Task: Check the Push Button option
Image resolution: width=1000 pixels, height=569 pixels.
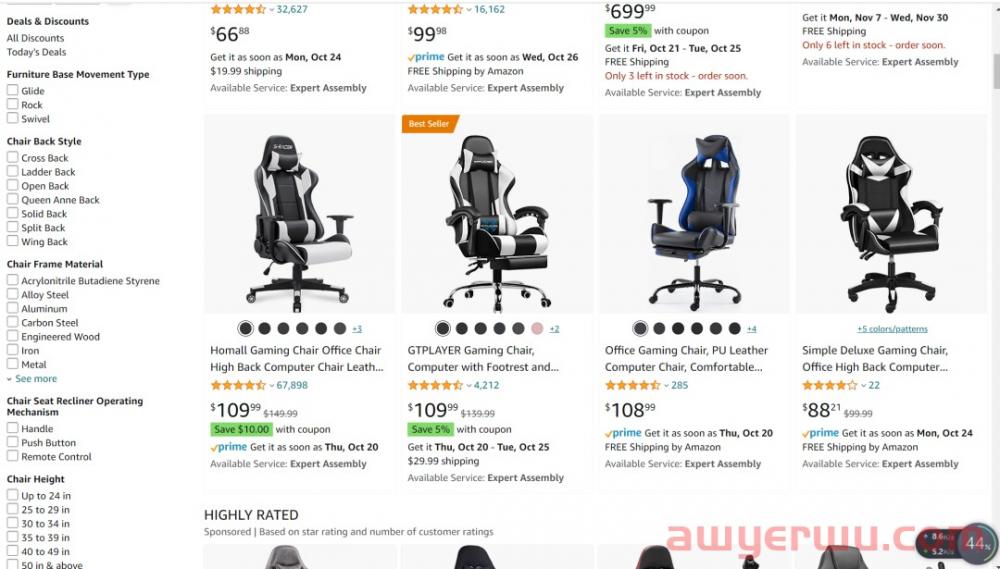Action: 12,443
